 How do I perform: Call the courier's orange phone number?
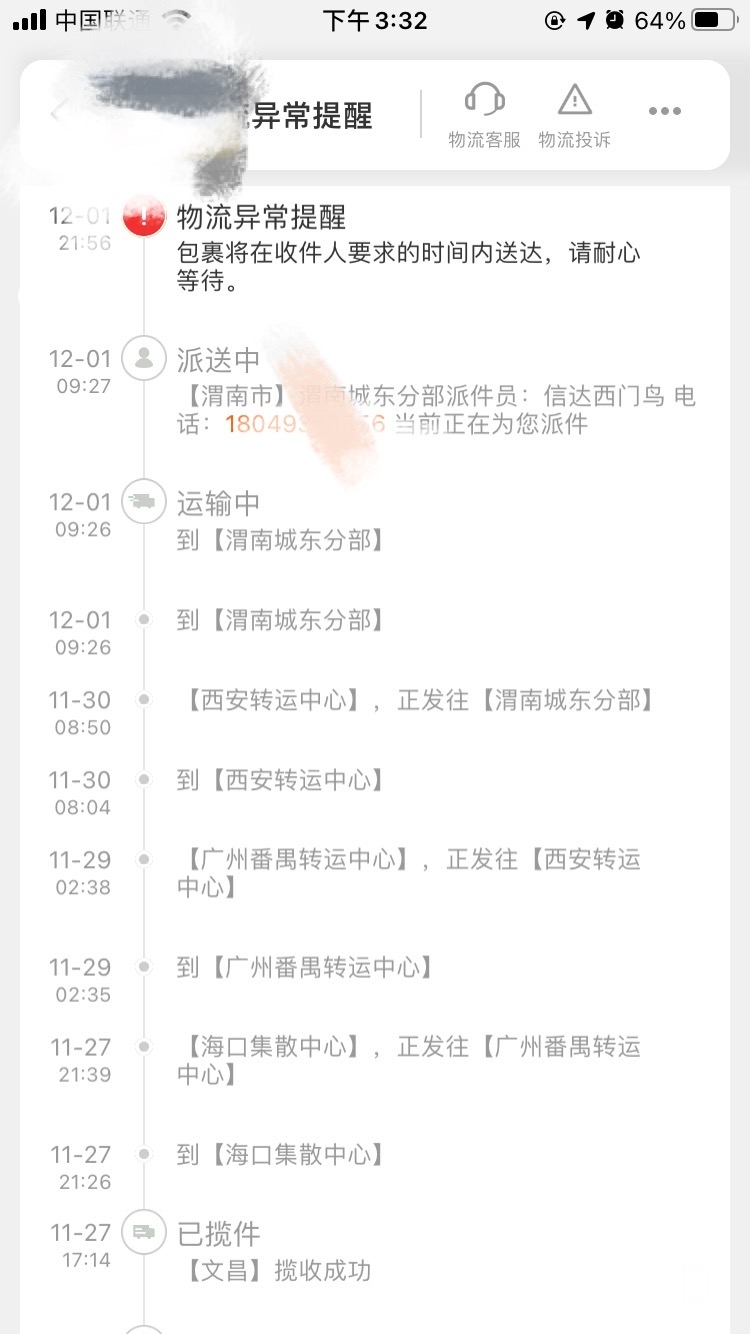point(305,424)
